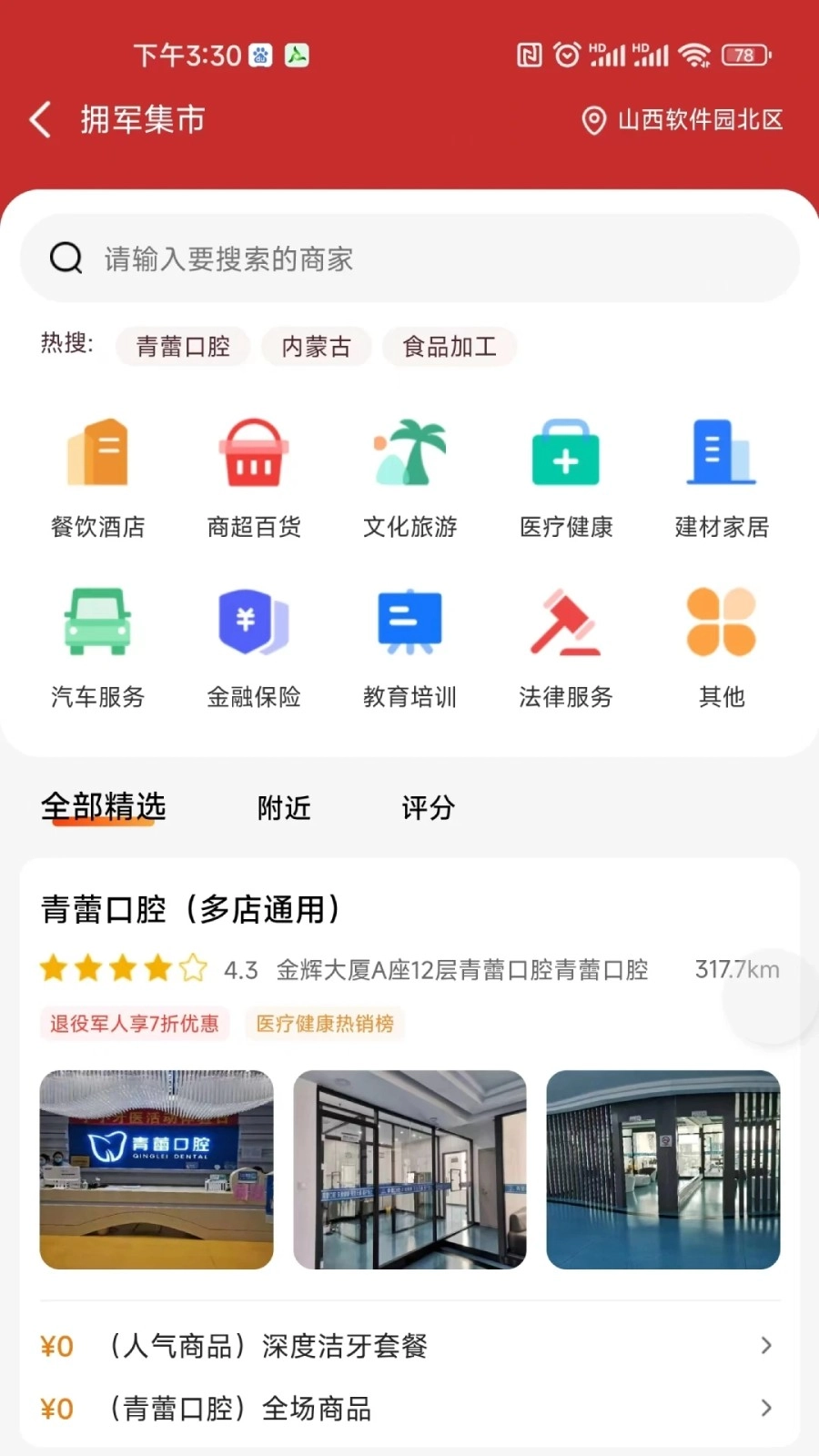The height and width of the screenshot is (1456, 819).
Task: Open the 汽车服务 car service category
Action: coord(97,643)
